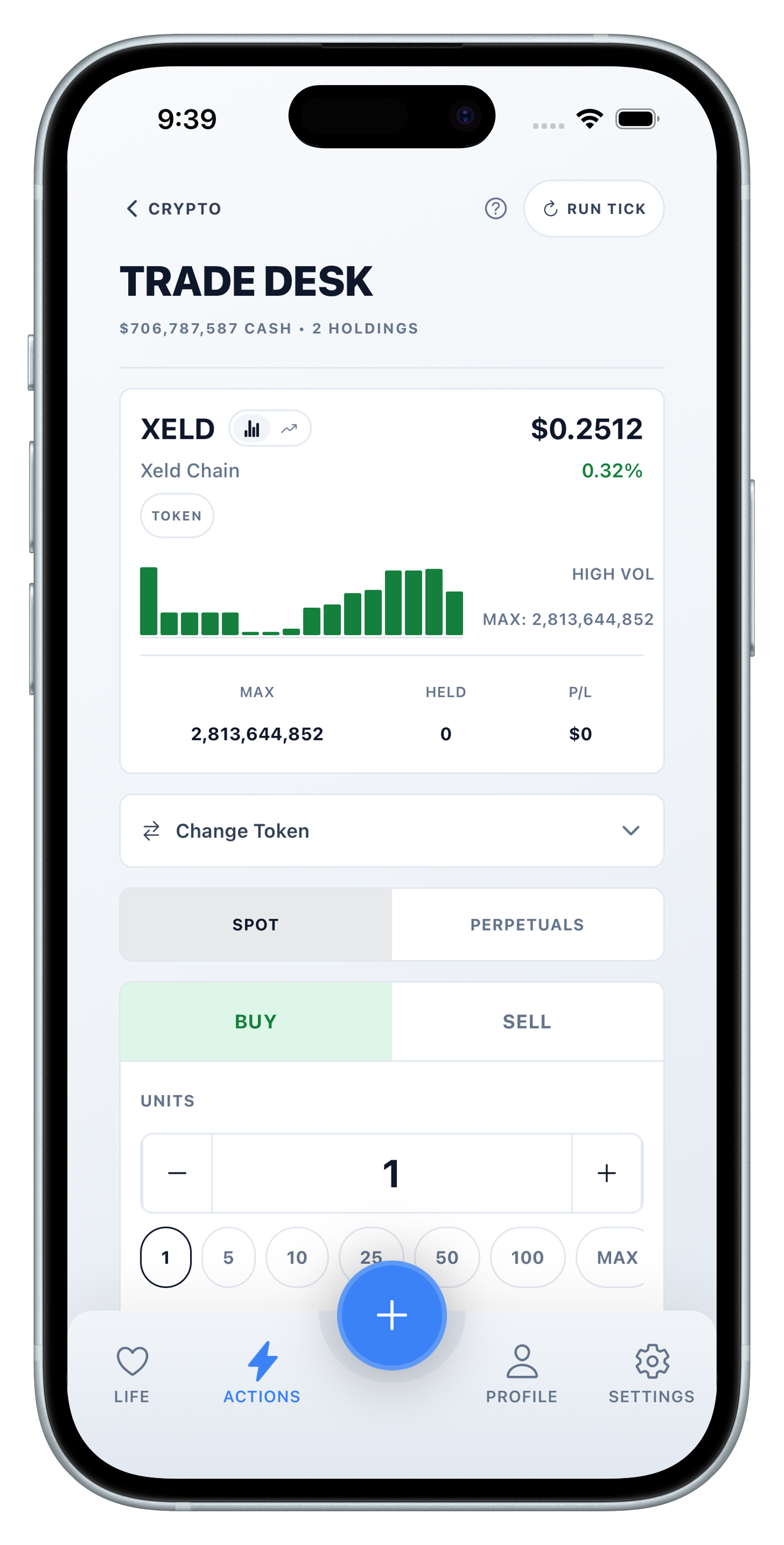The image size is (784, 1545).
Task: Go back to Crypto
Action: (x=173, y=209)
